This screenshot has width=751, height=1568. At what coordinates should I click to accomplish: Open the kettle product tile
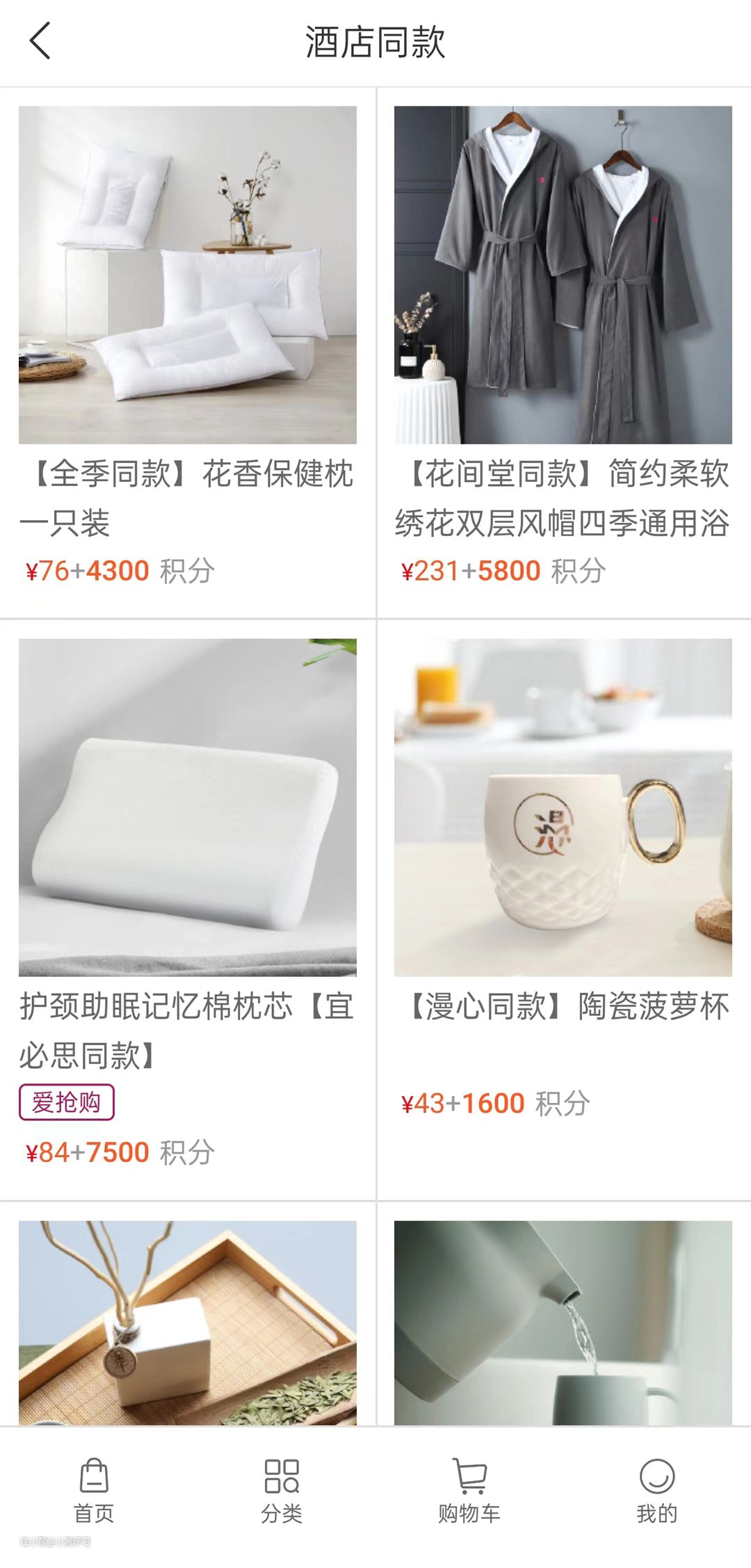pos(563,1321)
